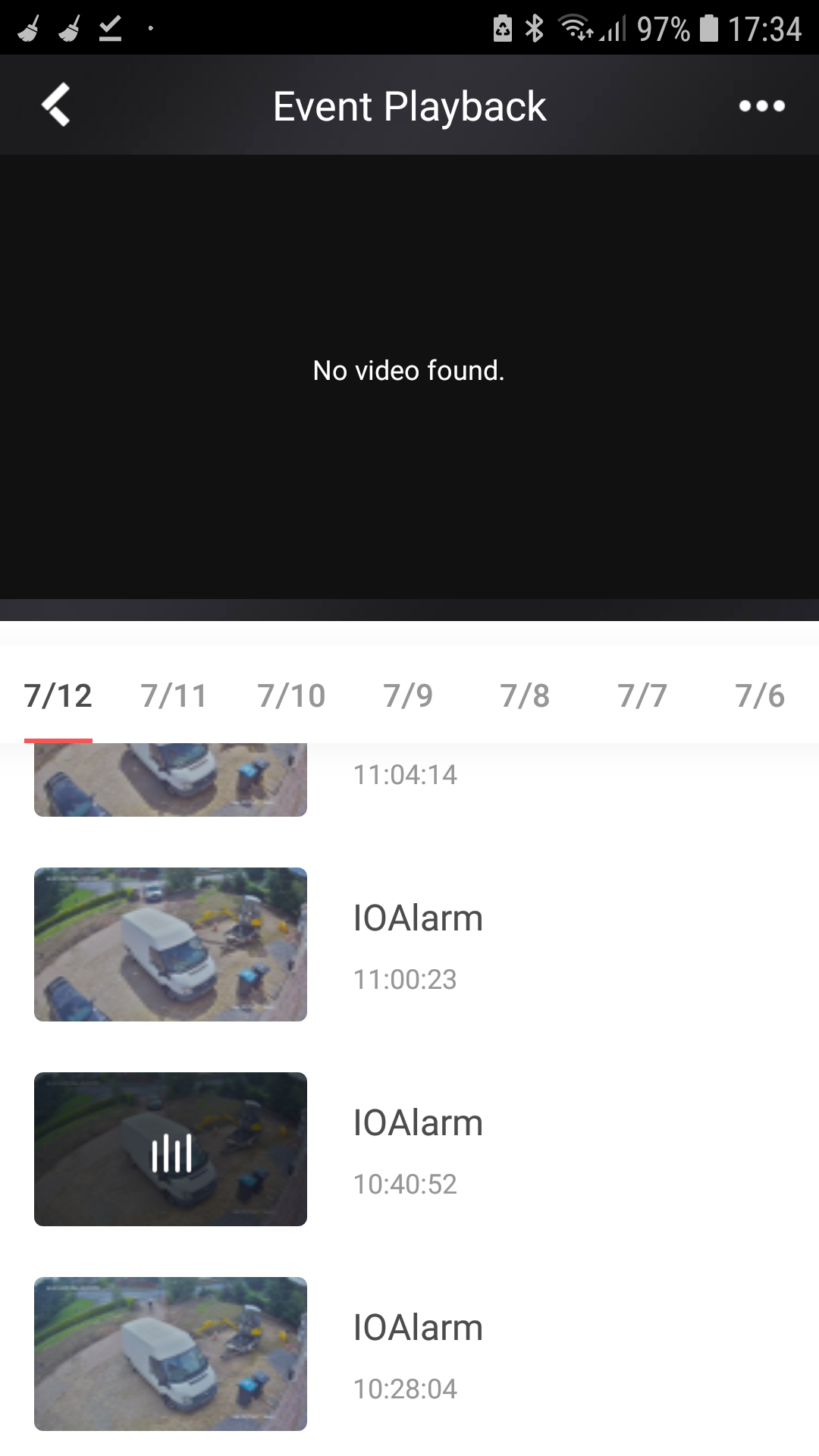This screenshot has width=819, height=1456.
Task: Open the 7/6 date tab
Action: (x=760, y=695)
